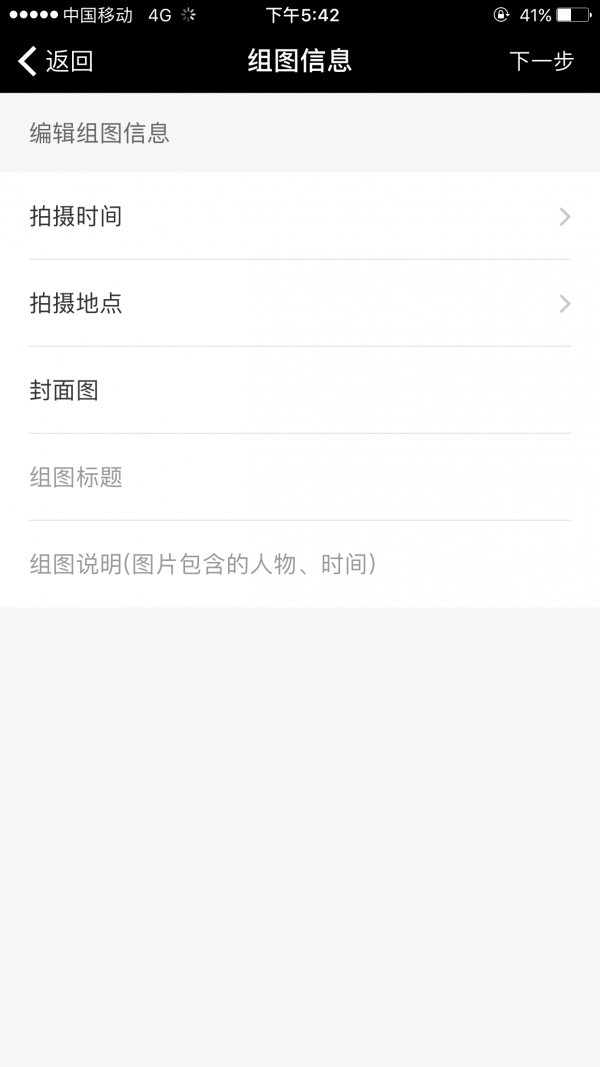Proceed with 下一步
The width and height of the screenshot is (600, 1067).
tap(541, 61)
